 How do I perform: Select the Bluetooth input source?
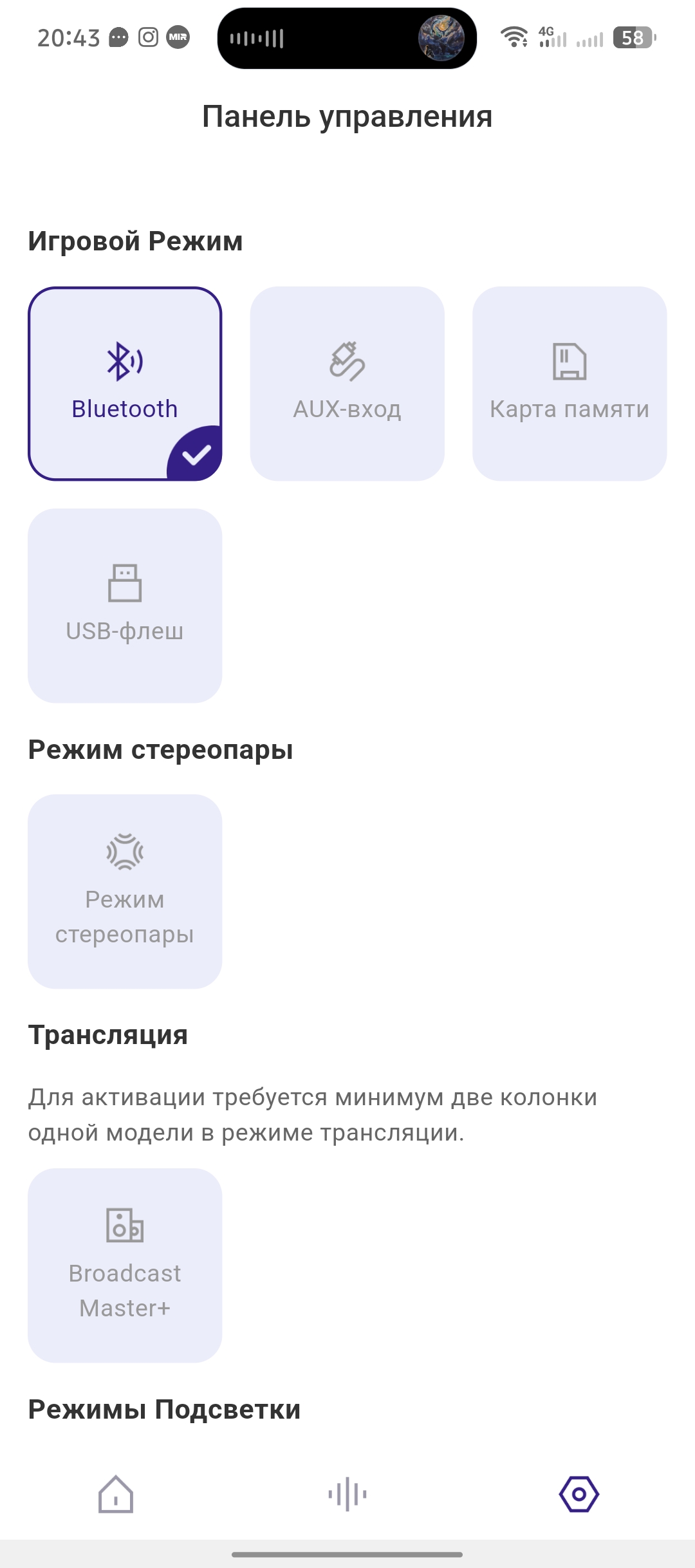pos(125,384)
